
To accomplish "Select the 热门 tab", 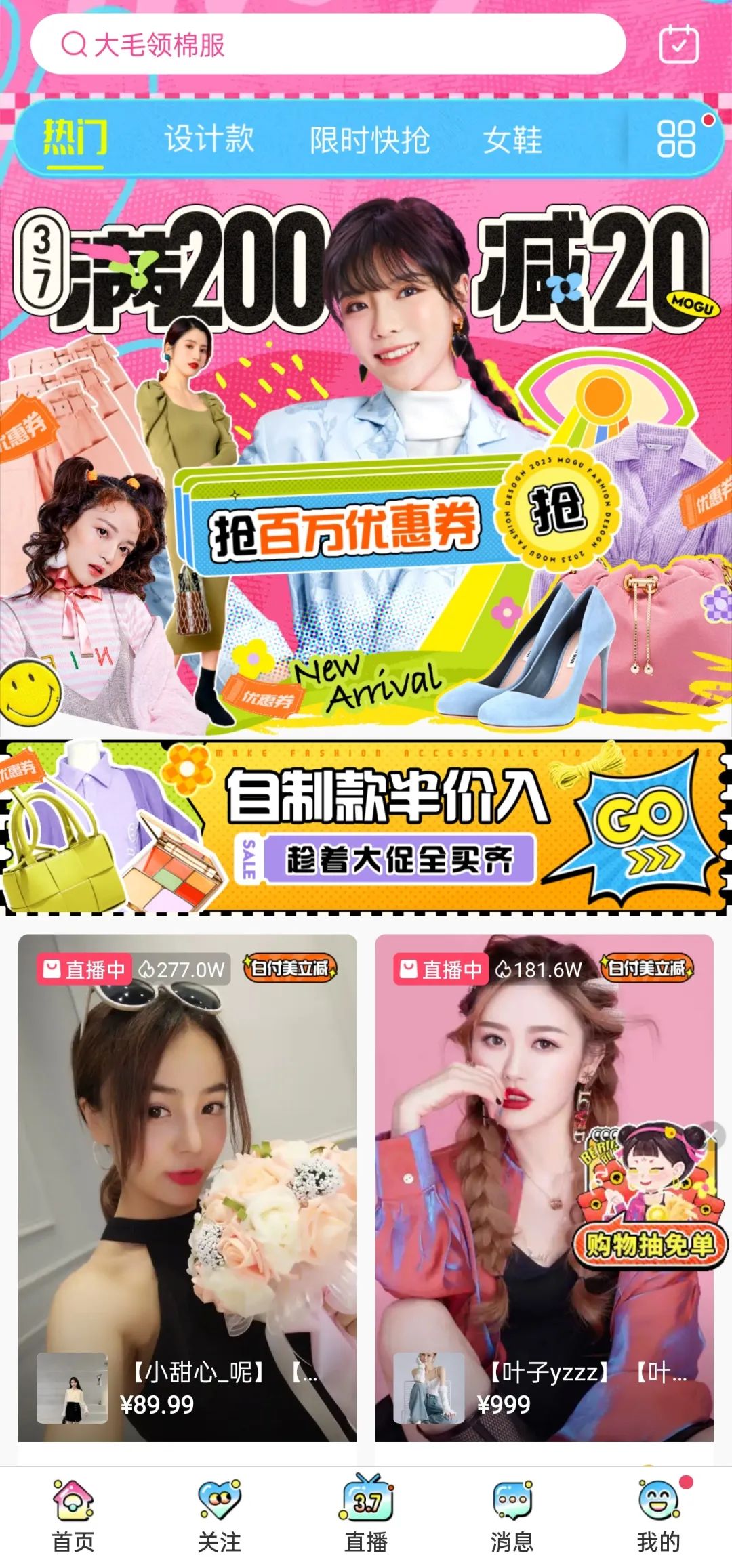I will point(70,137).
